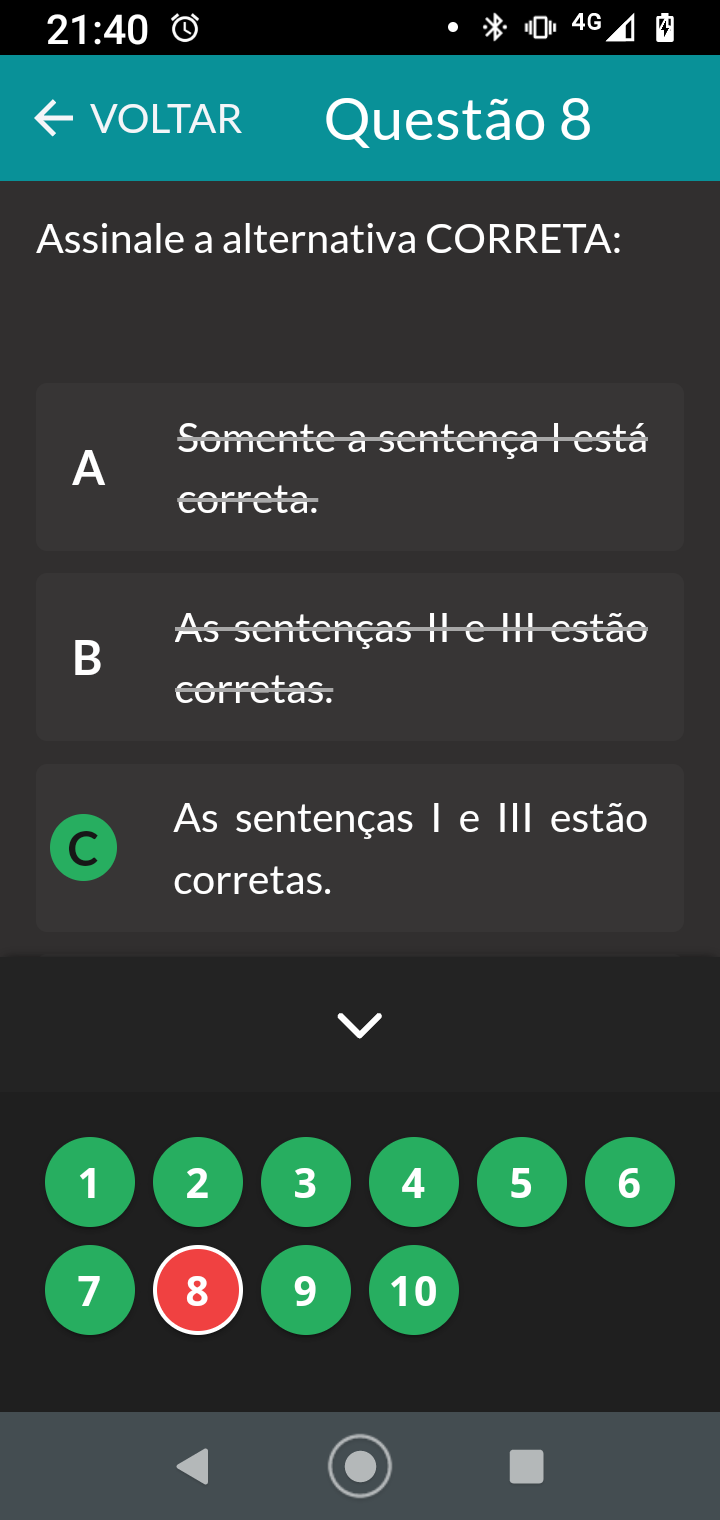This screenshot has height=1520, width=720.
Task: Tap the system back button
Action: [x=192, y=1466]
